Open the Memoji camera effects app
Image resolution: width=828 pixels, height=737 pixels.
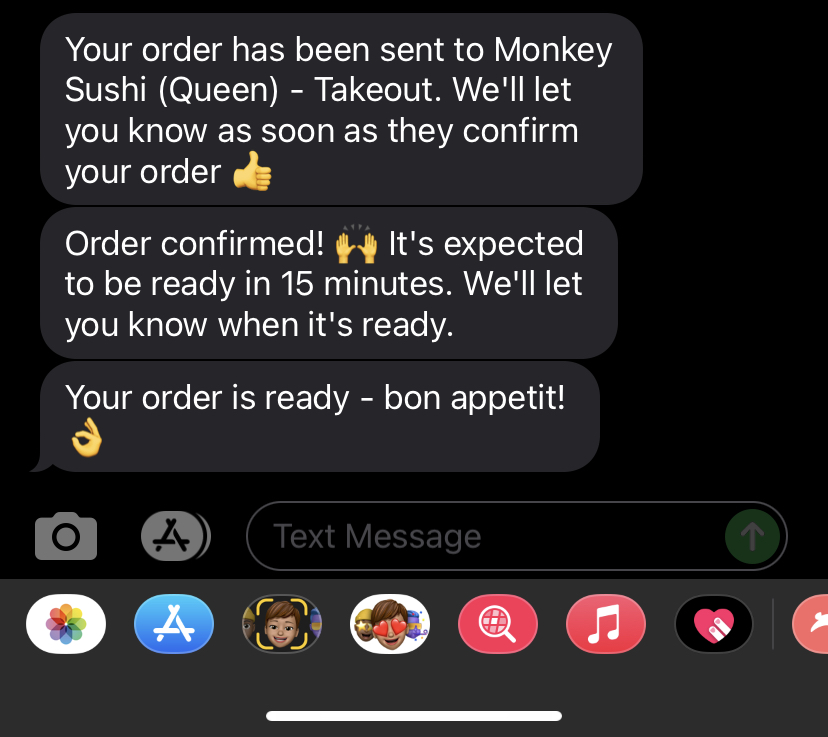[x=282, y=624]
